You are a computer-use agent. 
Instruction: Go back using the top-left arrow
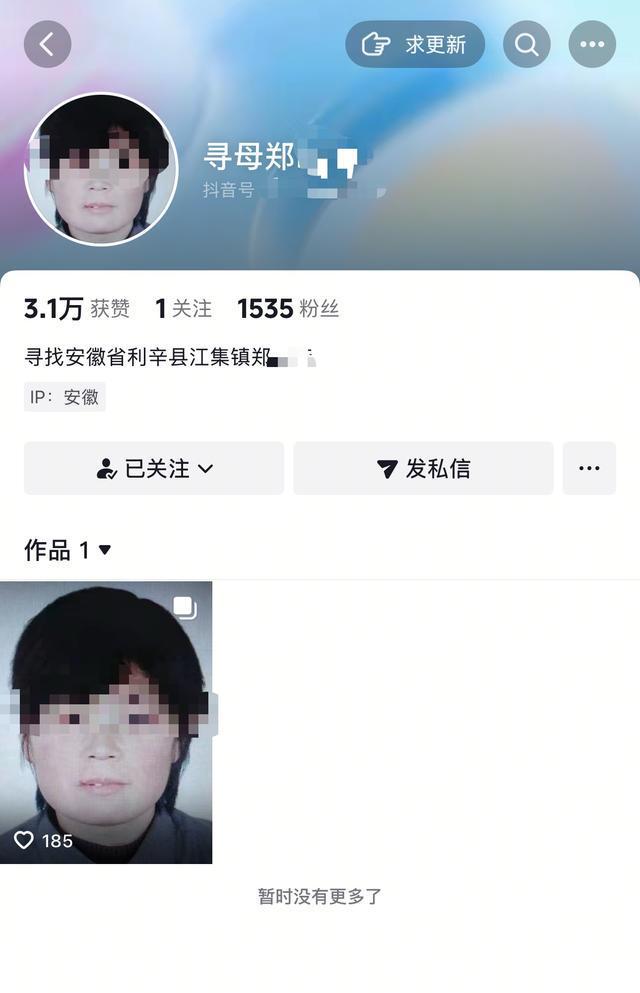[x=47, y=45]
